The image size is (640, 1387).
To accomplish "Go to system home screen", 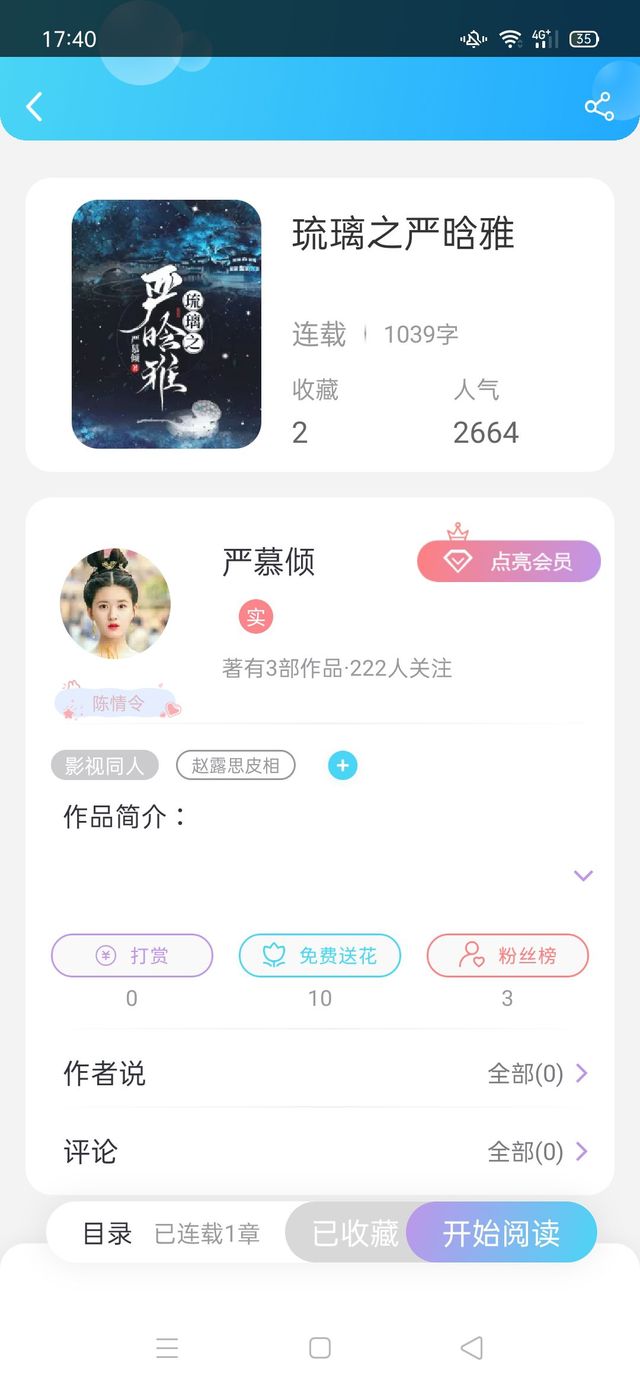I will pyautogui.click(x=320, y=1348).
